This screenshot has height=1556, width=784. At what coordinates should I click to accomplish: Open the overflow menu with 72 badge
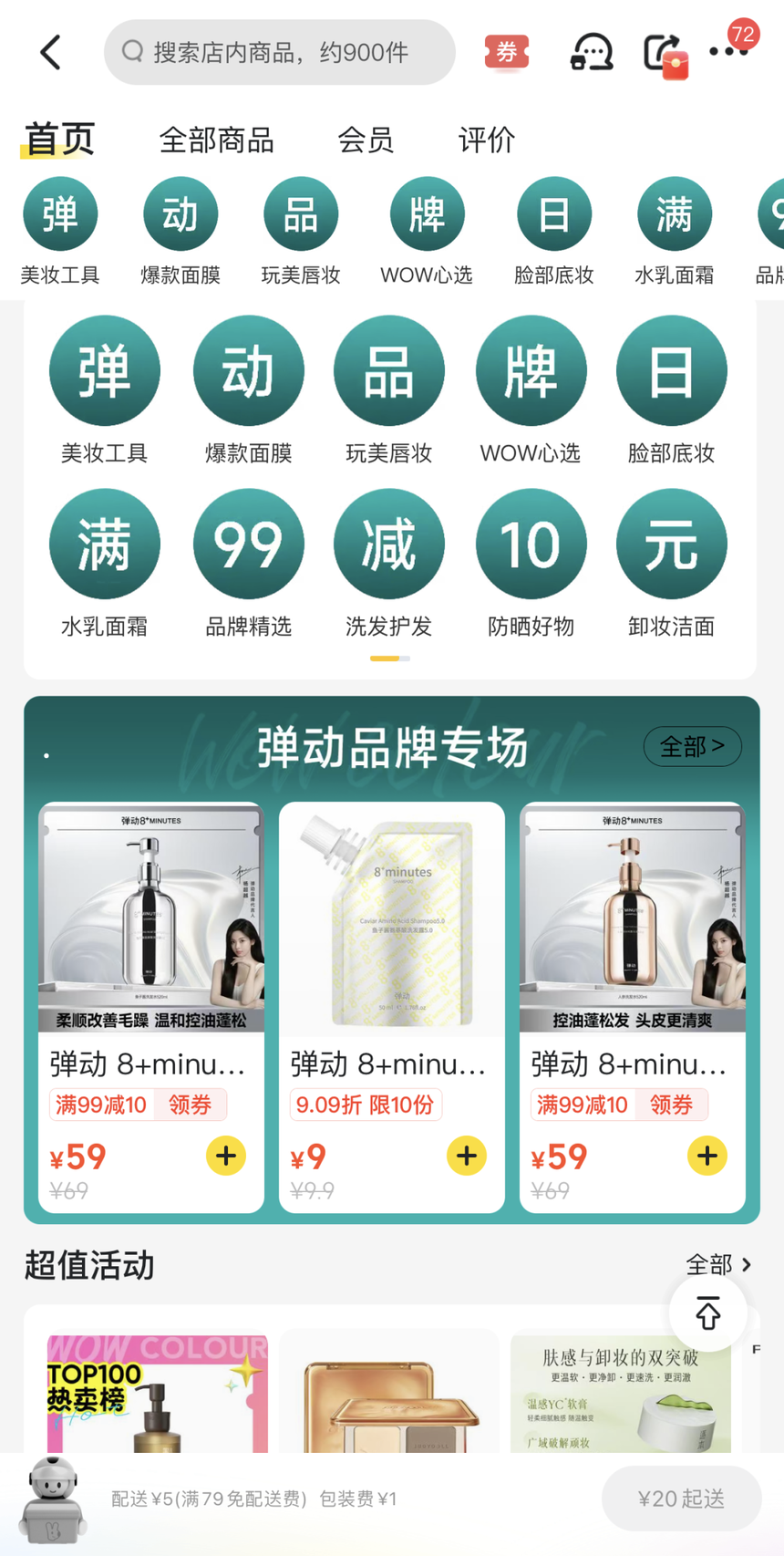coord(728,52)
